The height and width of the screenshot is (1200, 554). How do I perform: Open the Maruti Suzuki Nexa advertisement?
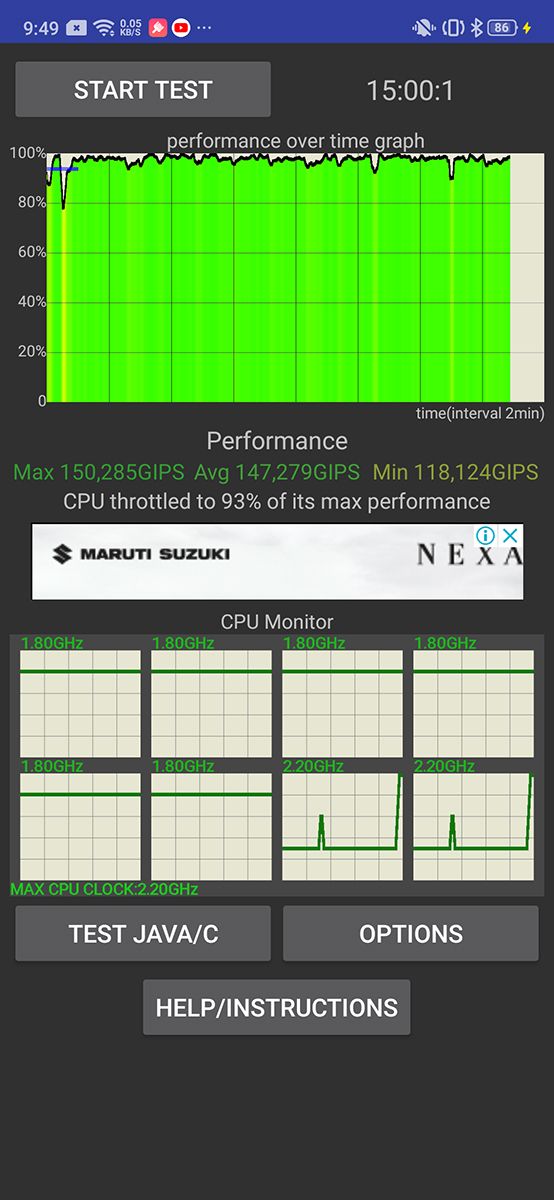[x=277, y=562]
